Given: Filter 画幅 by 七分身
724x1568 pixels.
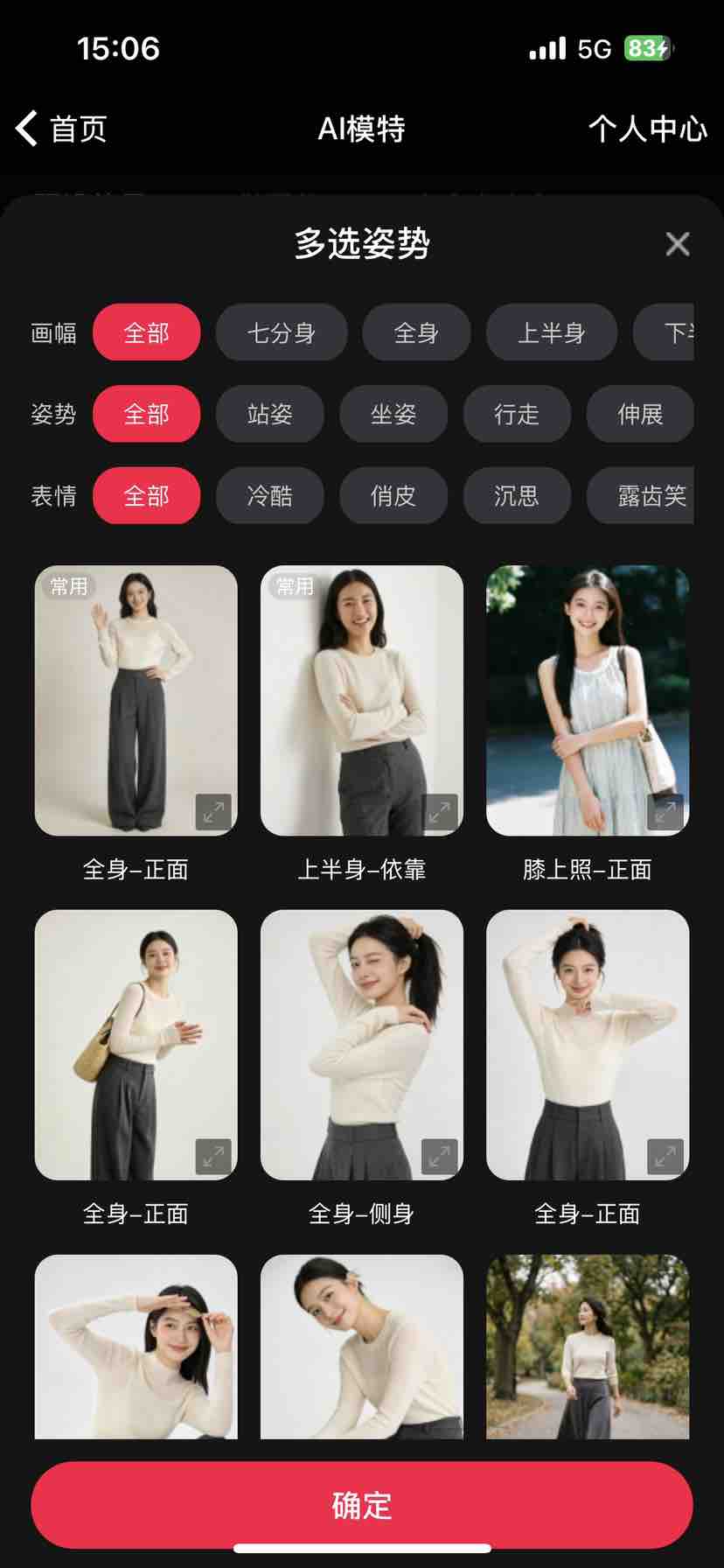Looking at the screenshot, I should click(x=282, y=332).
